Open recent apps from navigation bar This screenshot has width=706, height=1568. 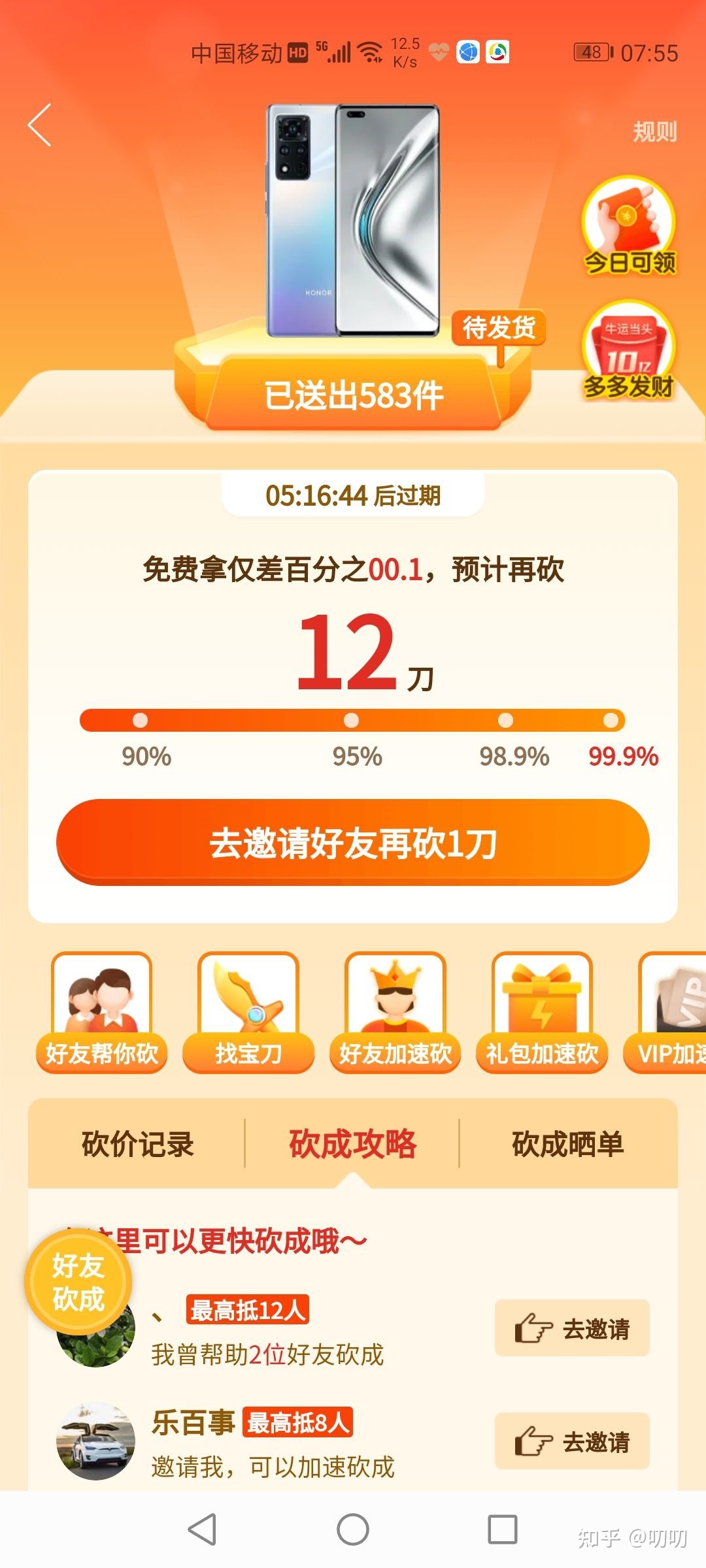coord(502,1529)
